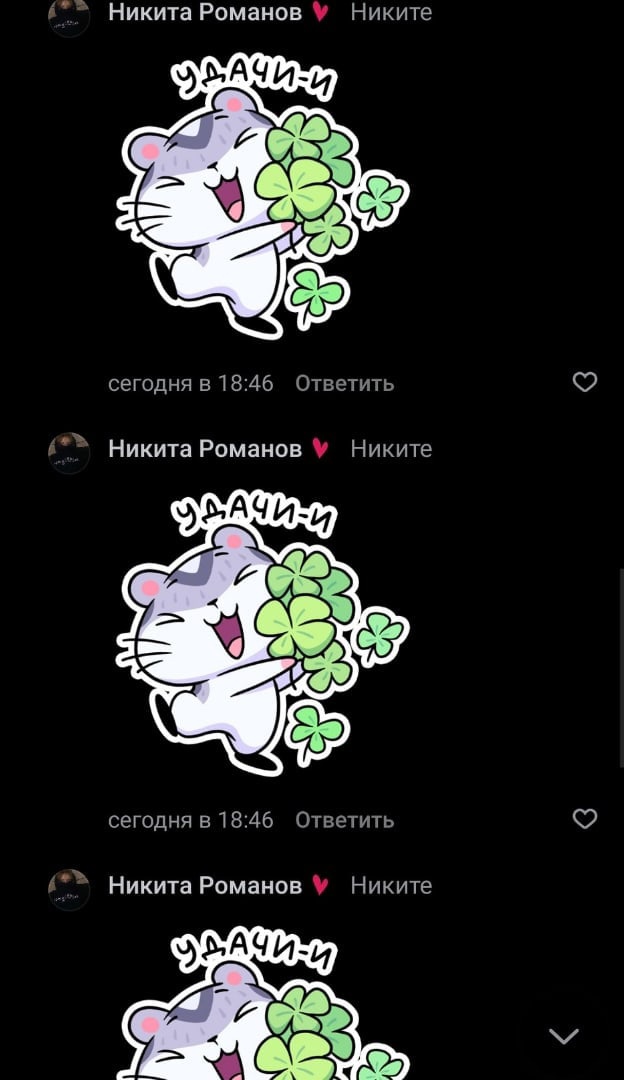
Task: Jump to latest comments with down chevron
Action: tap(564, 1036)
